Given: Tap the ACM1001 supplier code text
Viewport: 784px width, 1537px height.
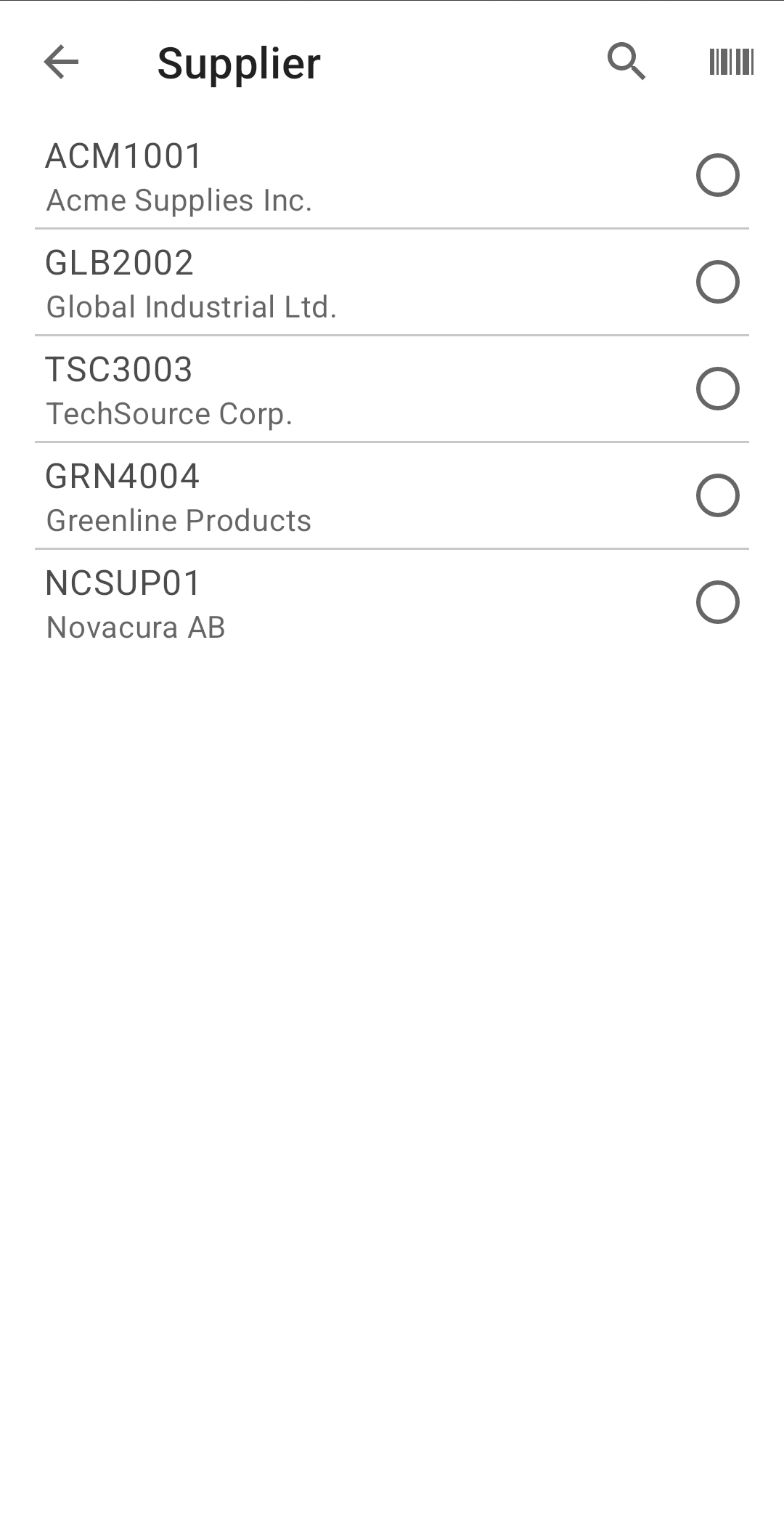Looking at the screenshot, I should tap(123, 155).
